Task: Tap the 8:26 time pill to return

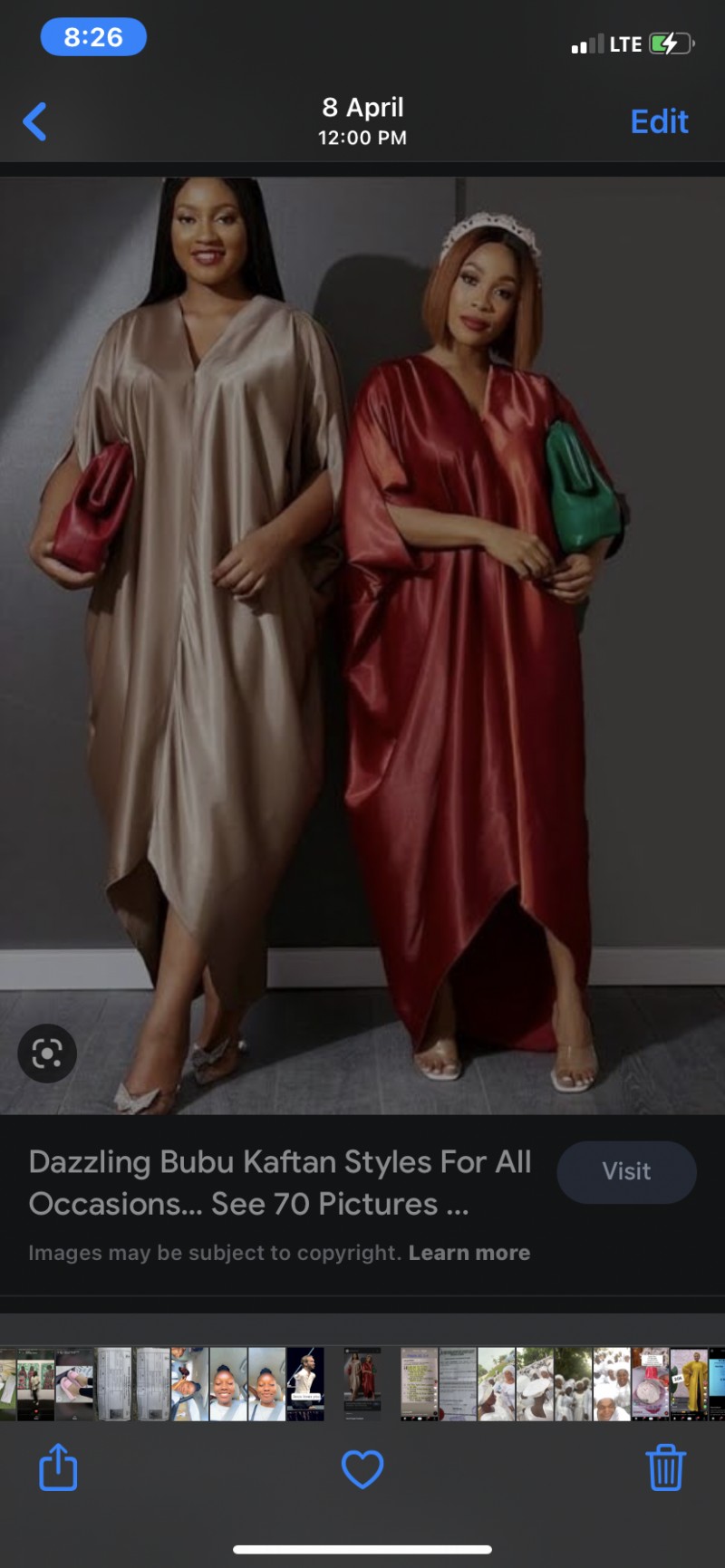Action: tap(93, 37)
